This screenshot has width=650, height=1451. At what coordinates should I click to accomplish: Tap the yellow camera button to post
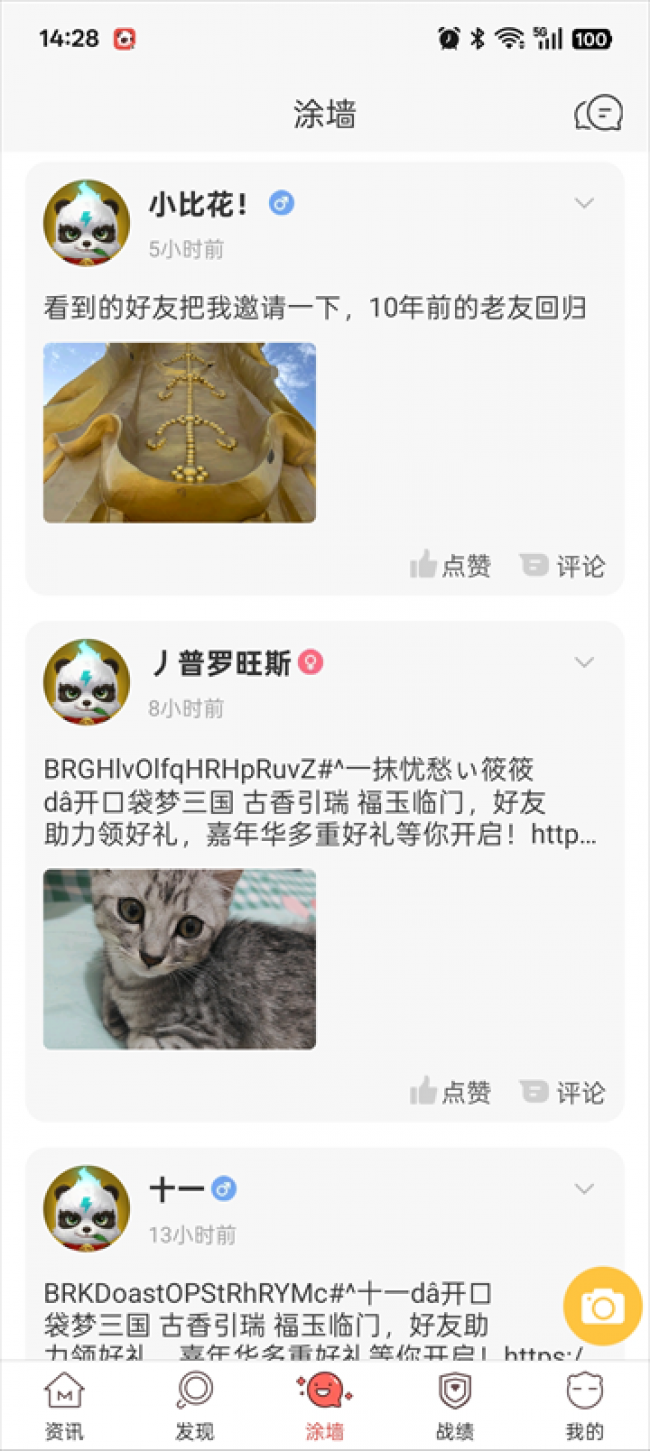click(602, 1305)
